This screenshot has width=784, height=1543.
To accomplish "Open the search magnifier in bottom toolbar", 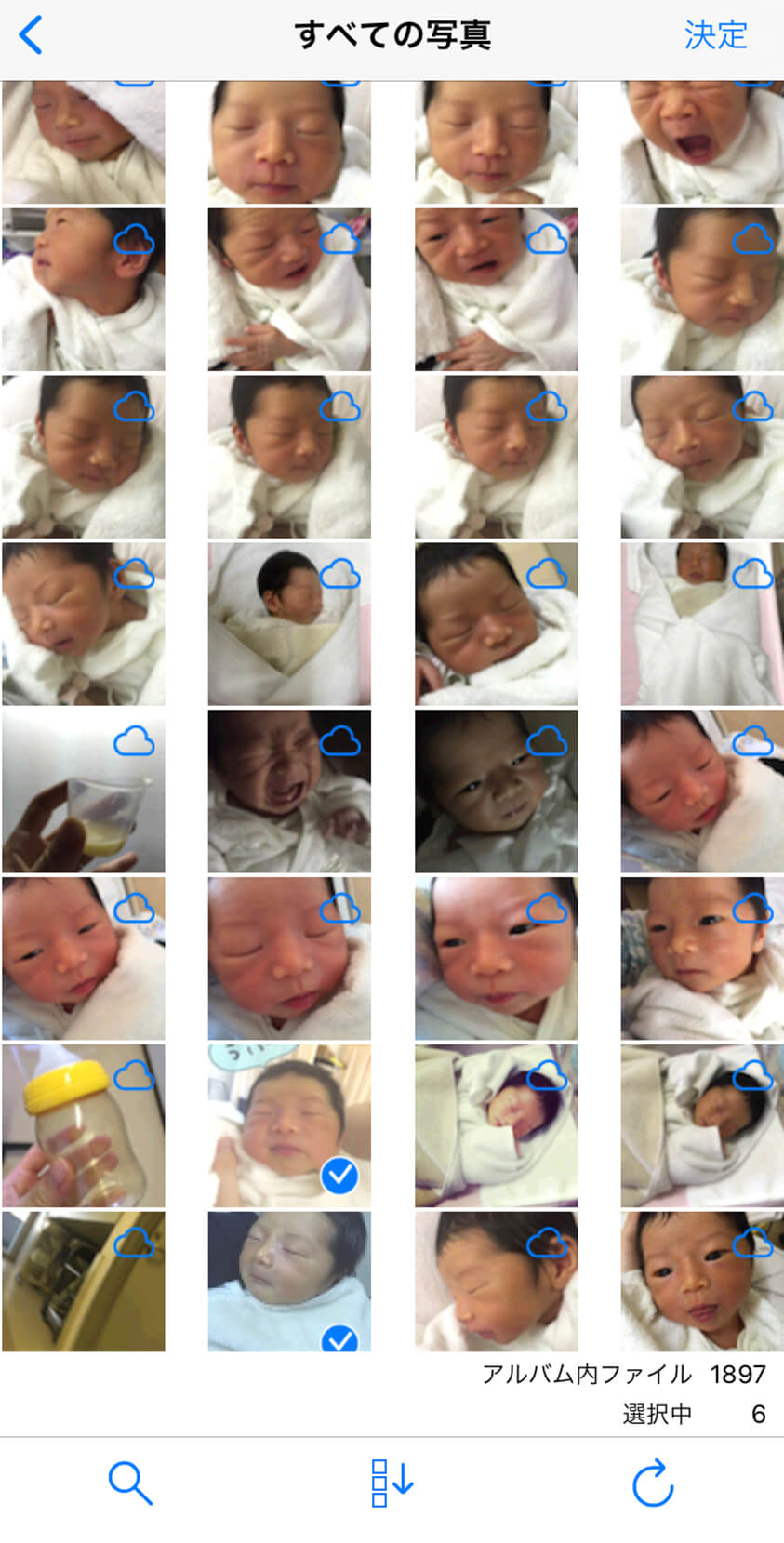I will coord(130,1483).
